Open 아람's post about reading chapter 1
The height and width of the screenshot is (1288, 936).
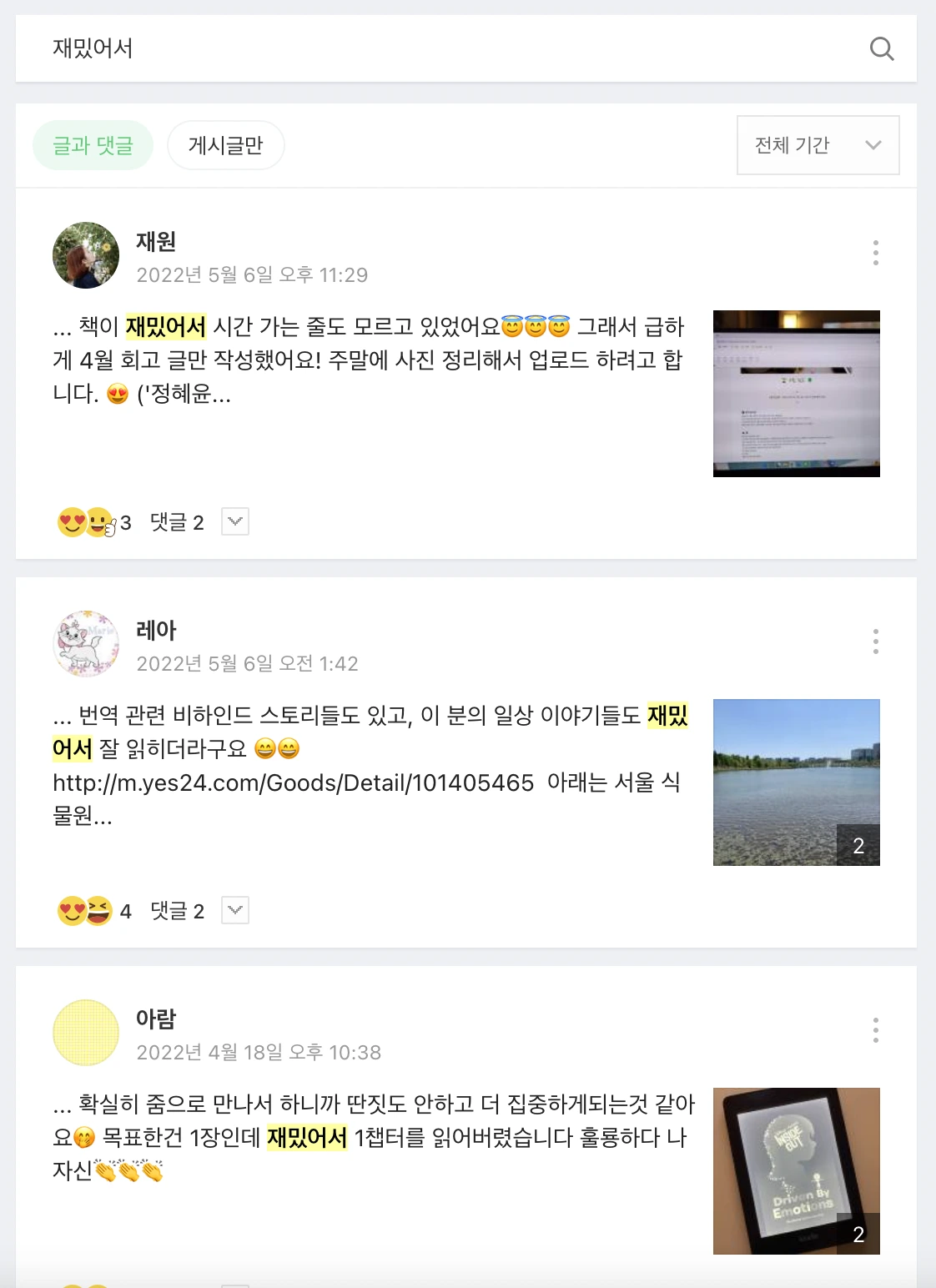click(371, 1137)
